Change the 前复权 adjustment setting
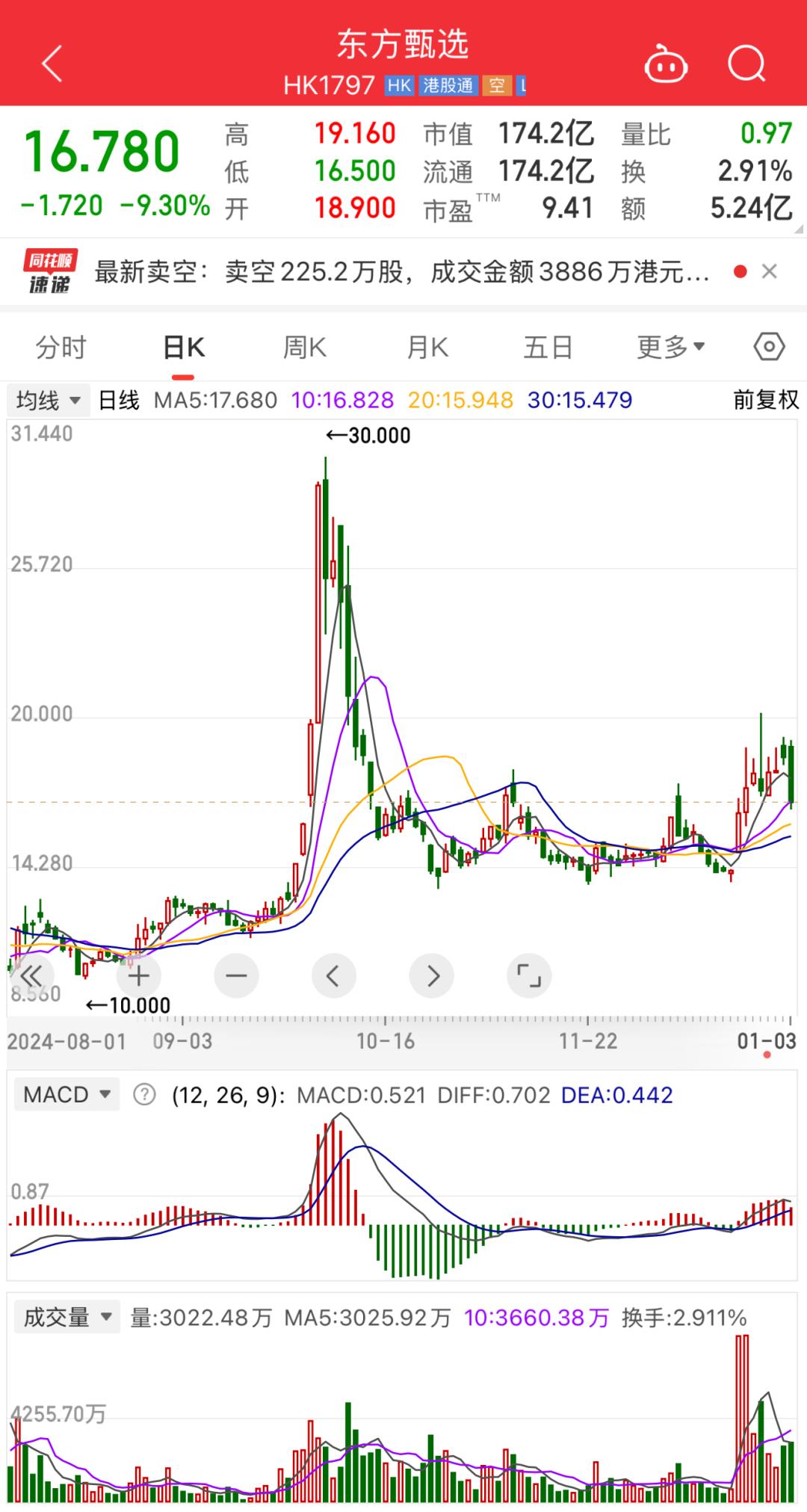This screenshot has width=807, height=1512. pos(765,401)
